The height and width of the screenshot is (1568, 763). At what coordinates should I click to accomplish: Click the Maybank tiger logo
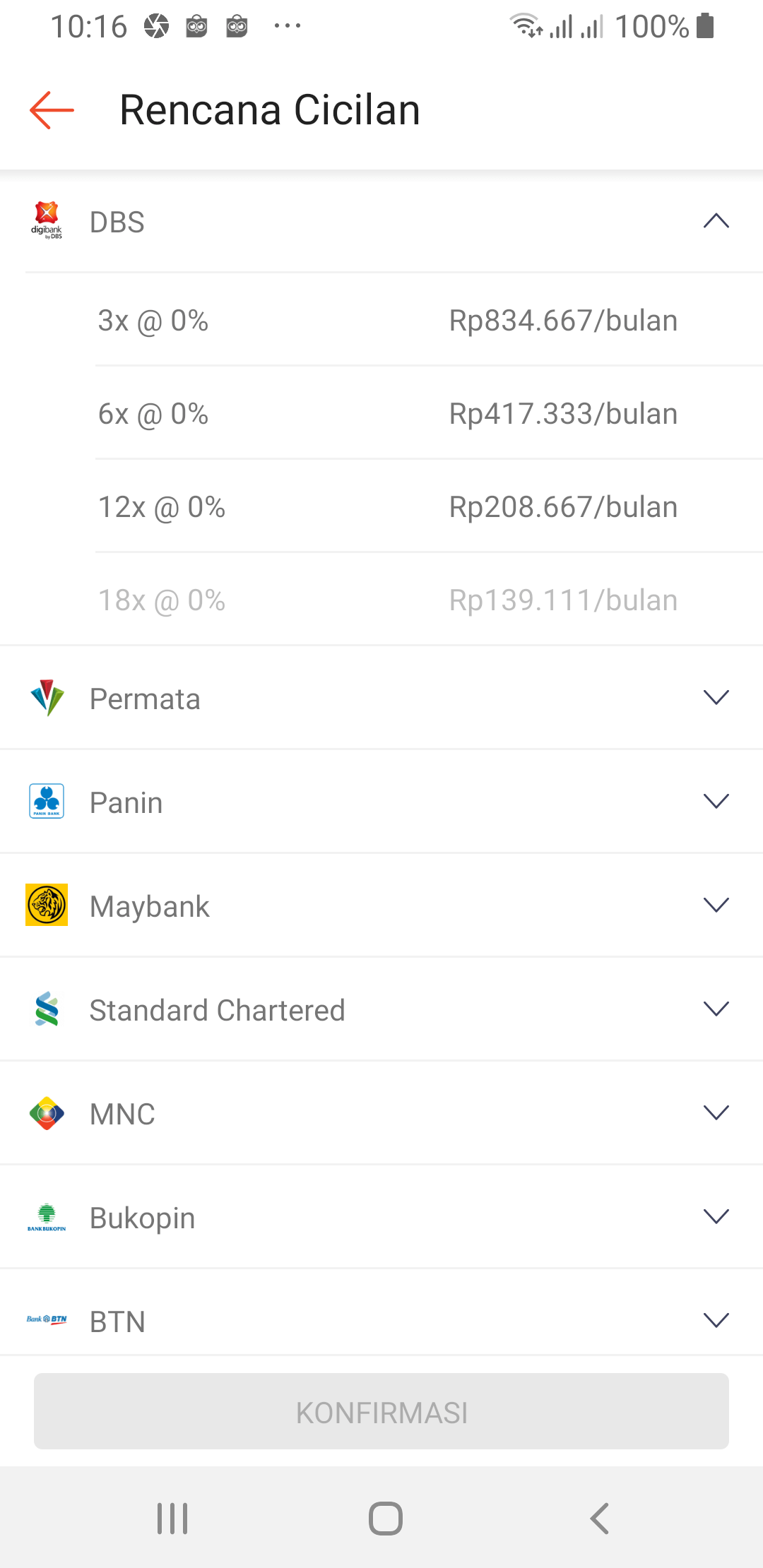coord(47,905)
